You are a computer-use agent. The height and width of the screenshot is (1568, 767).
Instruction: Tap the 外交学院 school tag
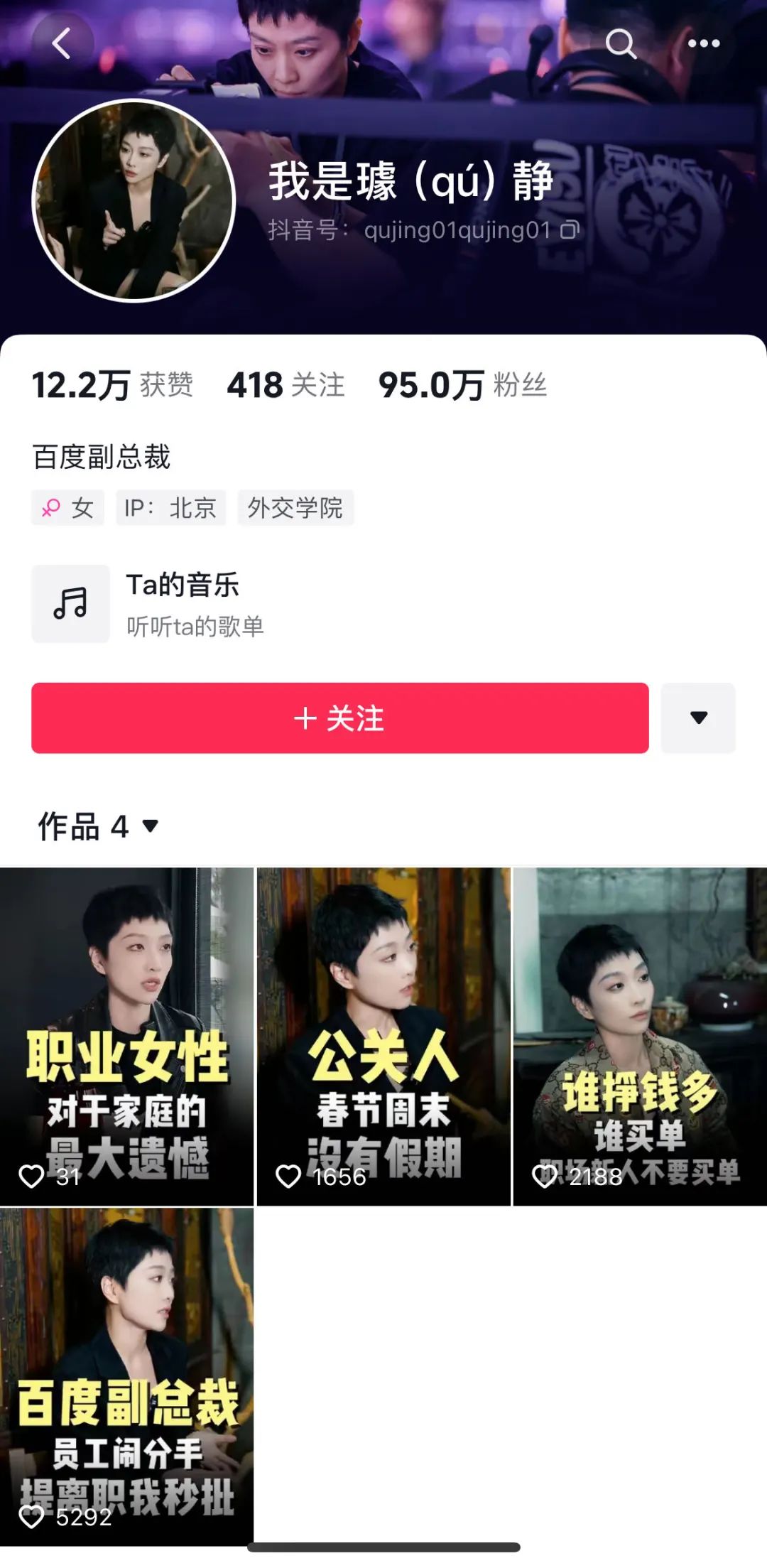(295, 508)
